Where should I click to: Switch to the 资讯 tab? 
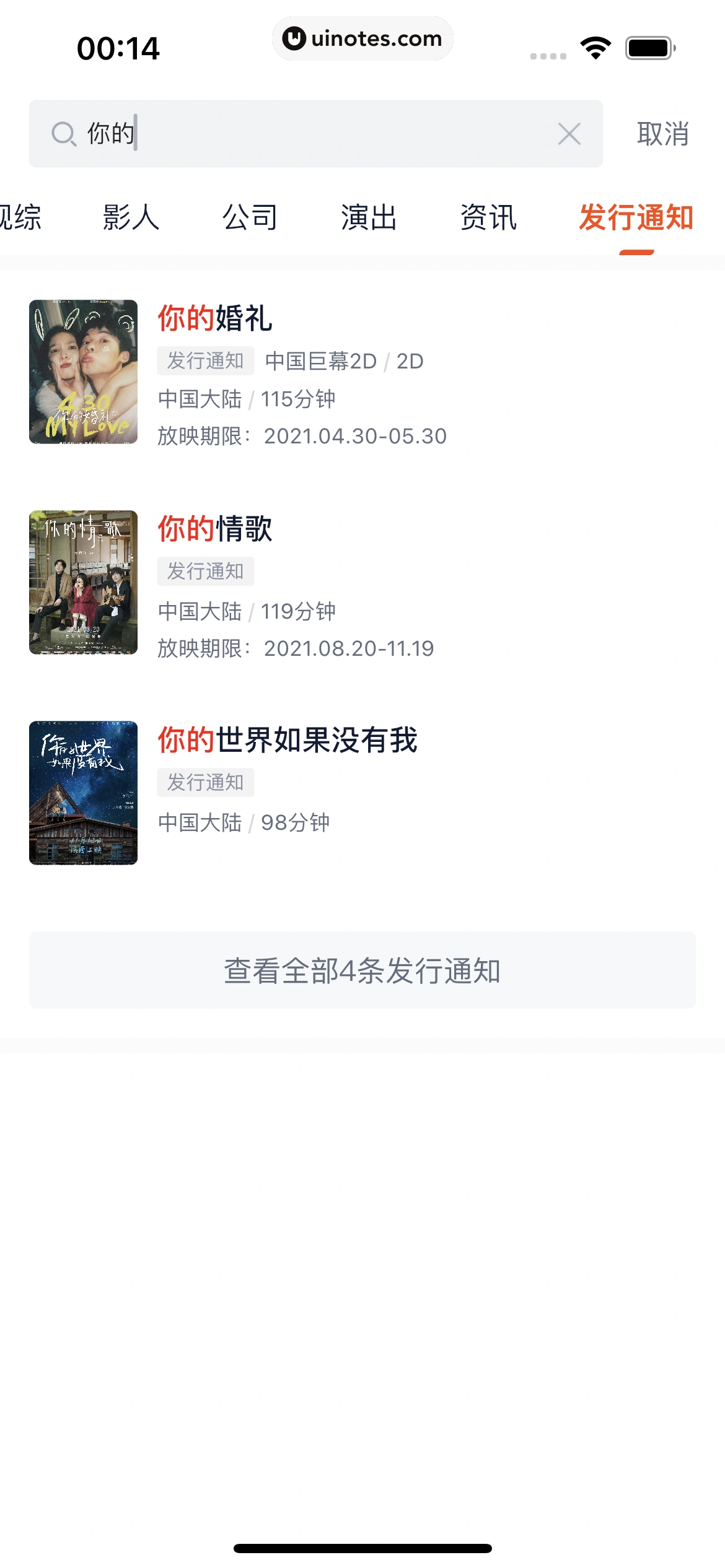[488, 218]
